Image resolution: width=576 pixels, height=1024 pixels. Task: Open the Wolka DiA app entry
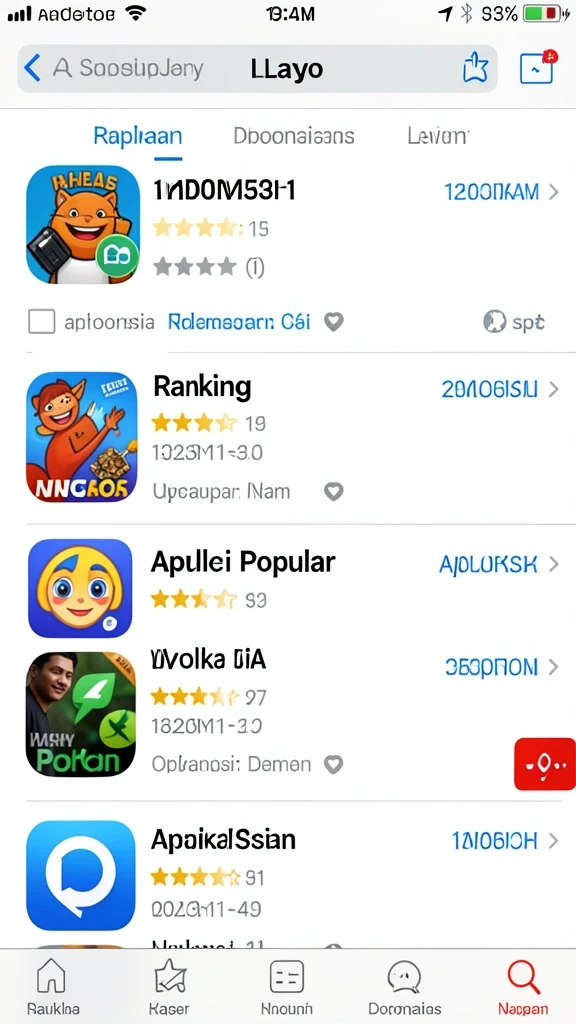(x=288, y=713)
